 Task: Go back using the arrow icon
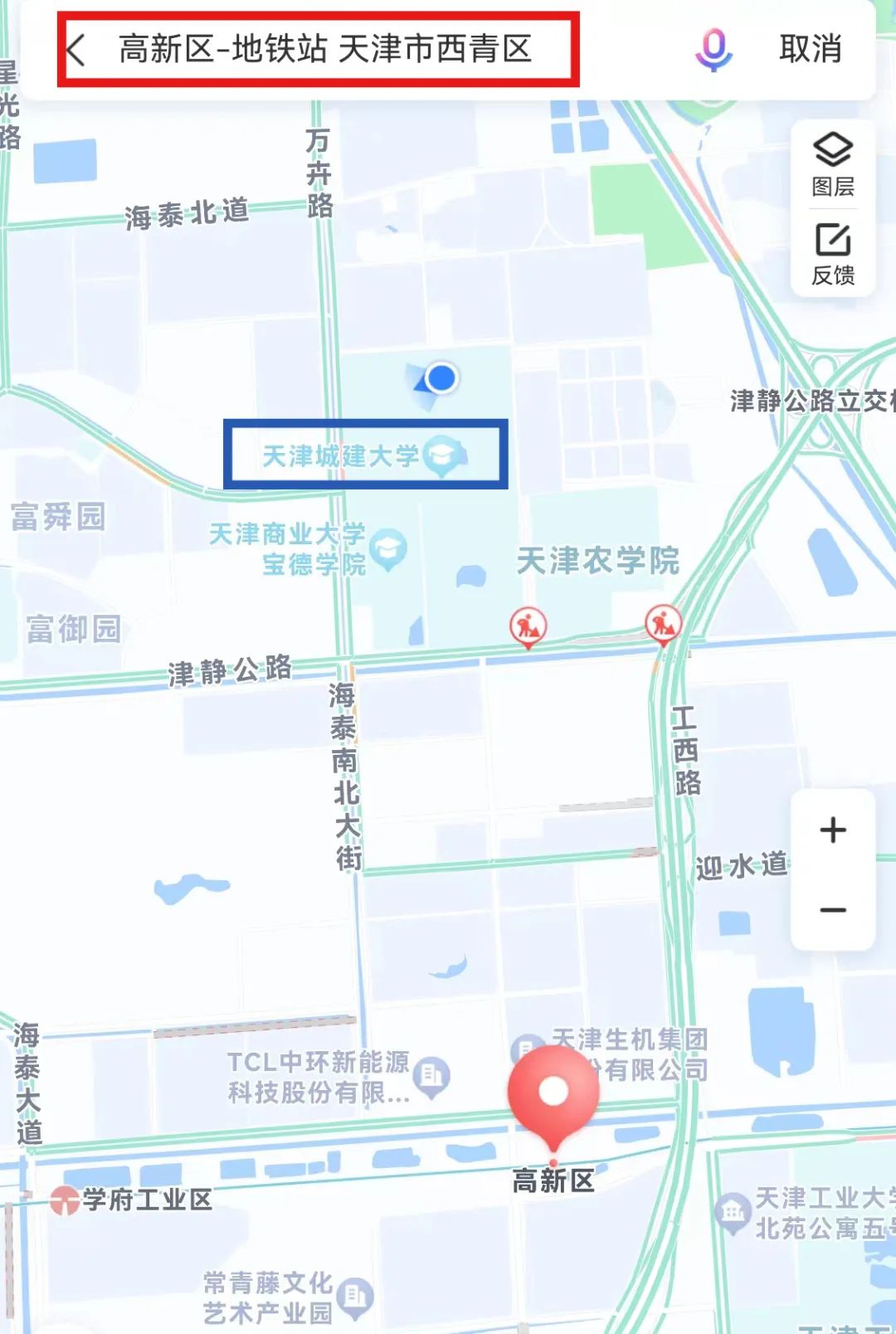click(x=76, y=50)
